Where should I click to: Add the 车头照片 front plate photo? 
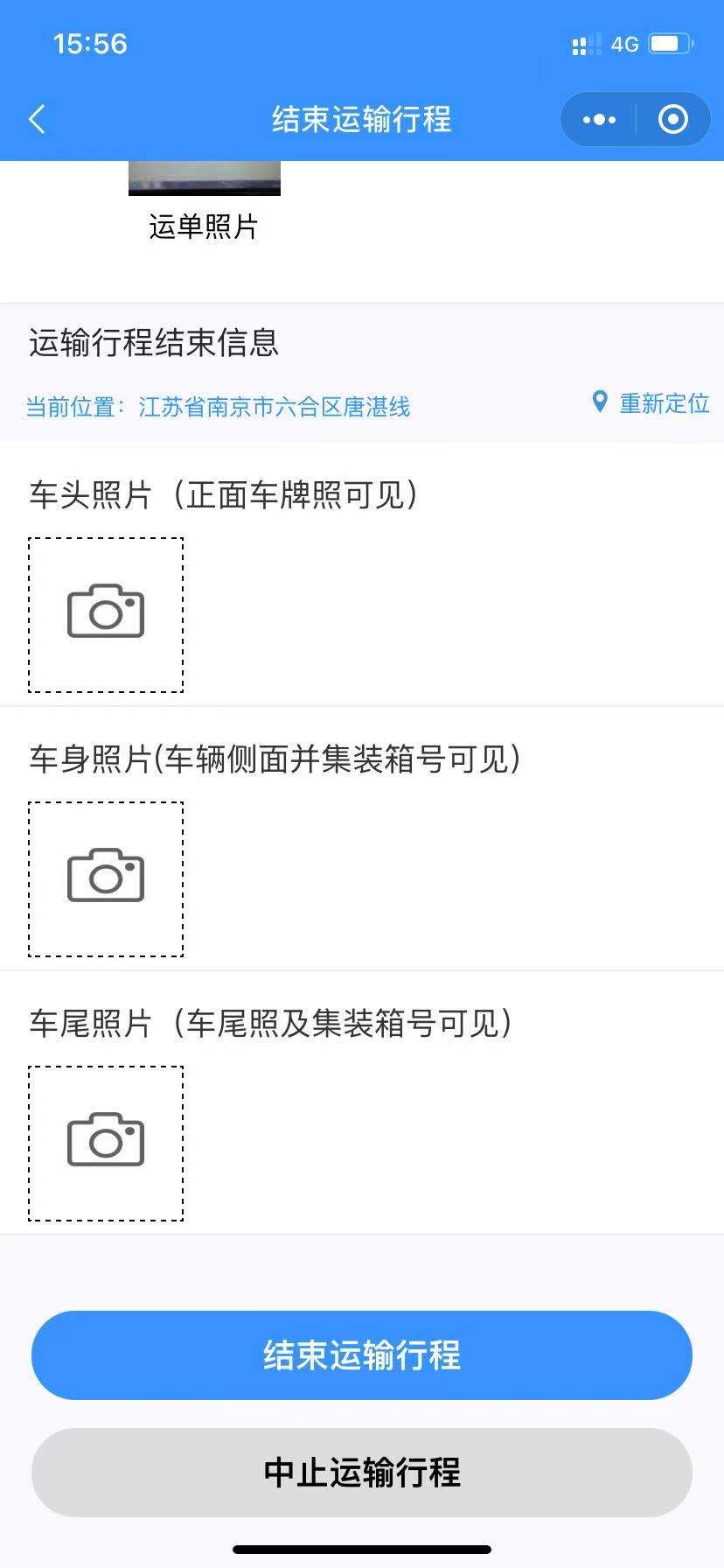106,615
